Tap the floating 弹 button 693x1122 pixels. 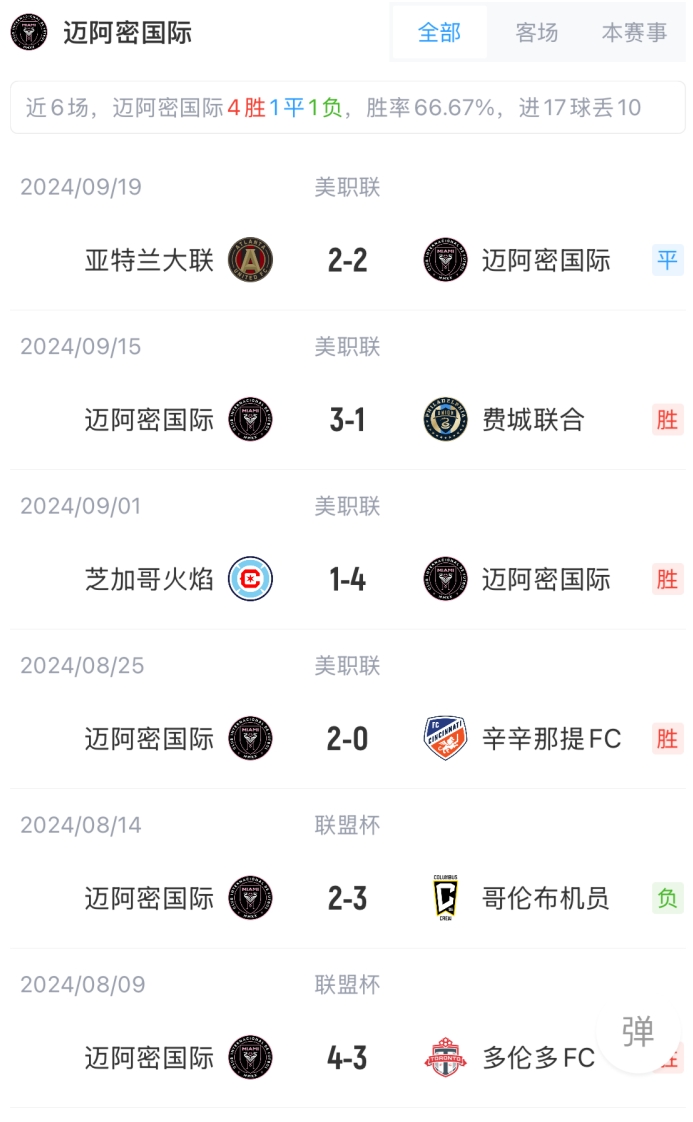[x=638, y=1031]
